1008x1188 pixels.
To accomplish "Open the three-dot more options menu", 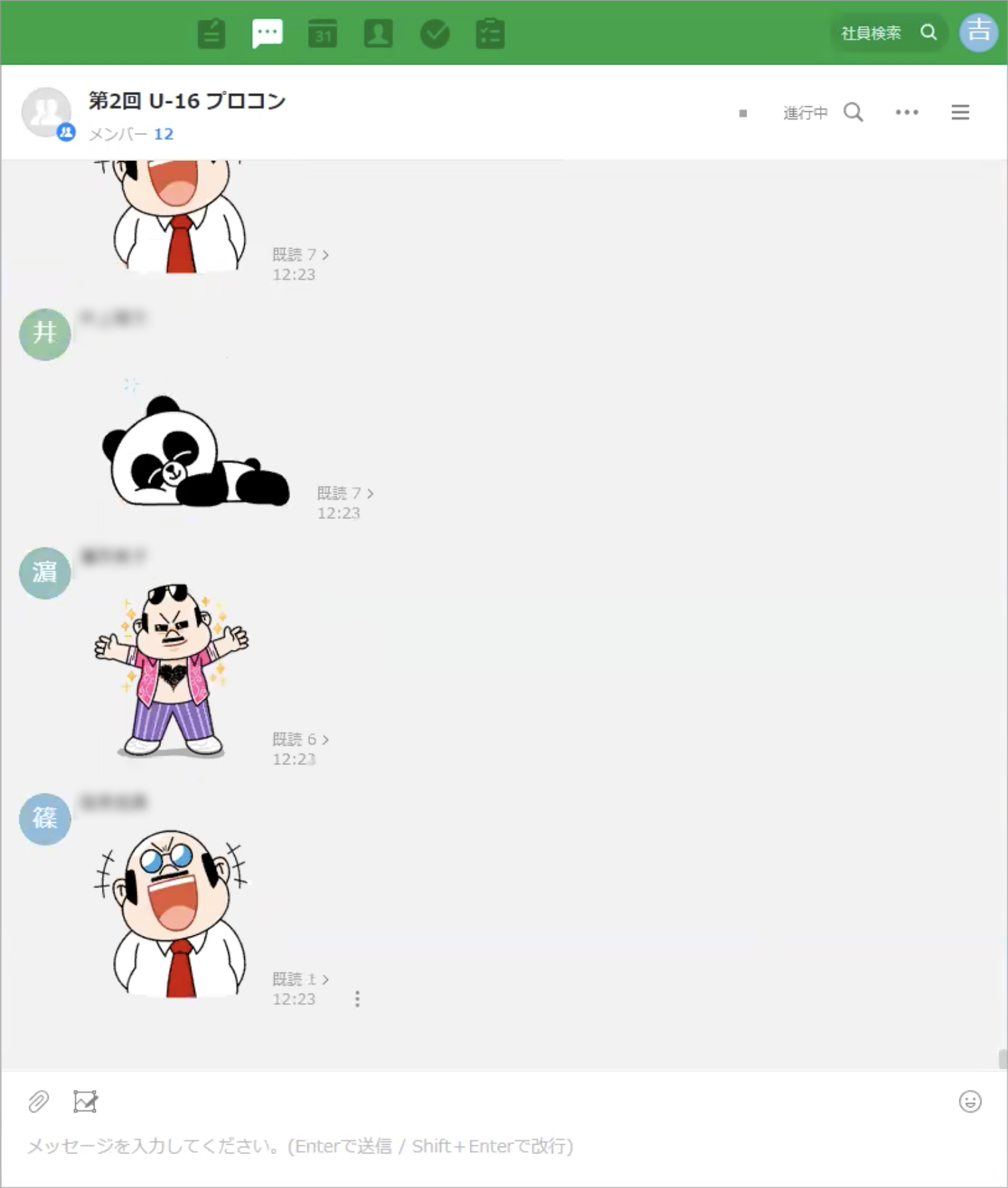I will point(907,112).
